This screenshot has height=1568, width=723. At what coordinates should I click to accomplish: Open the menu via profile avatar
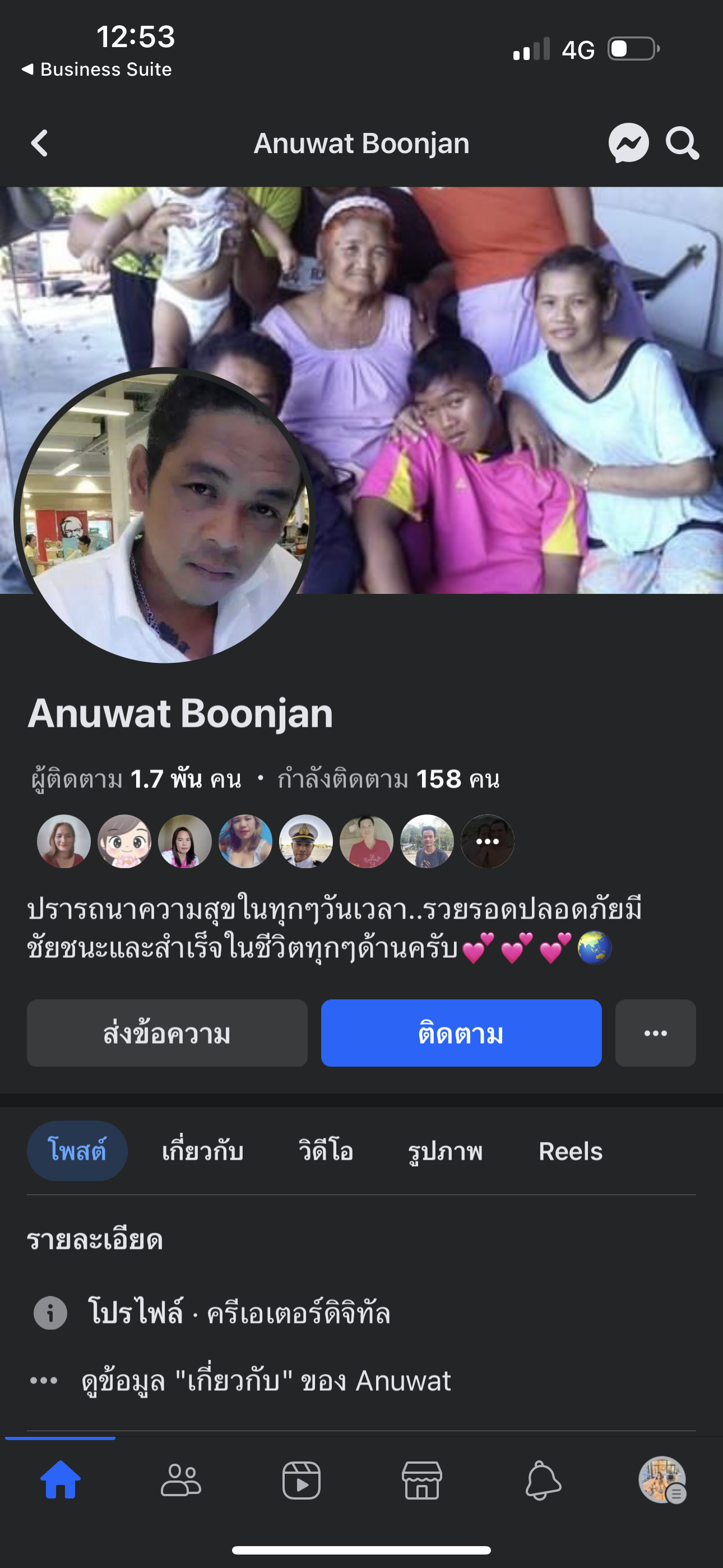[662, 1480]
